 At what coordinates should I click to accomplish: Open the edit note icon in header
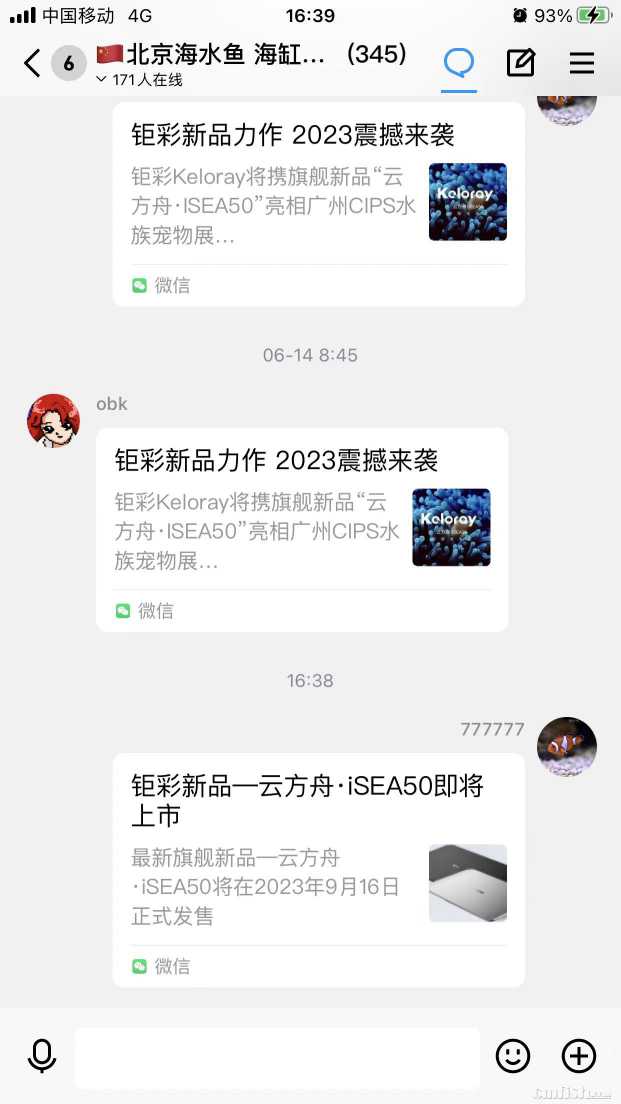(520, 63)
